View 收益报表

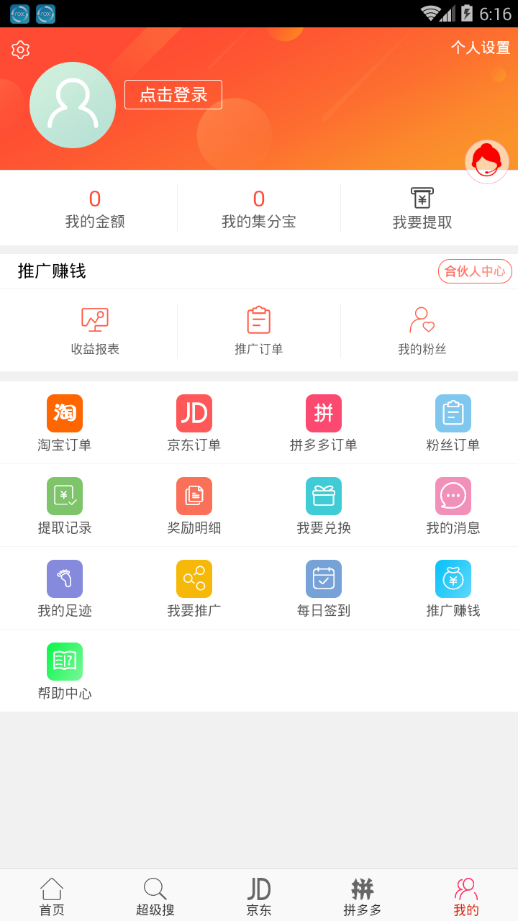(95, 331)
